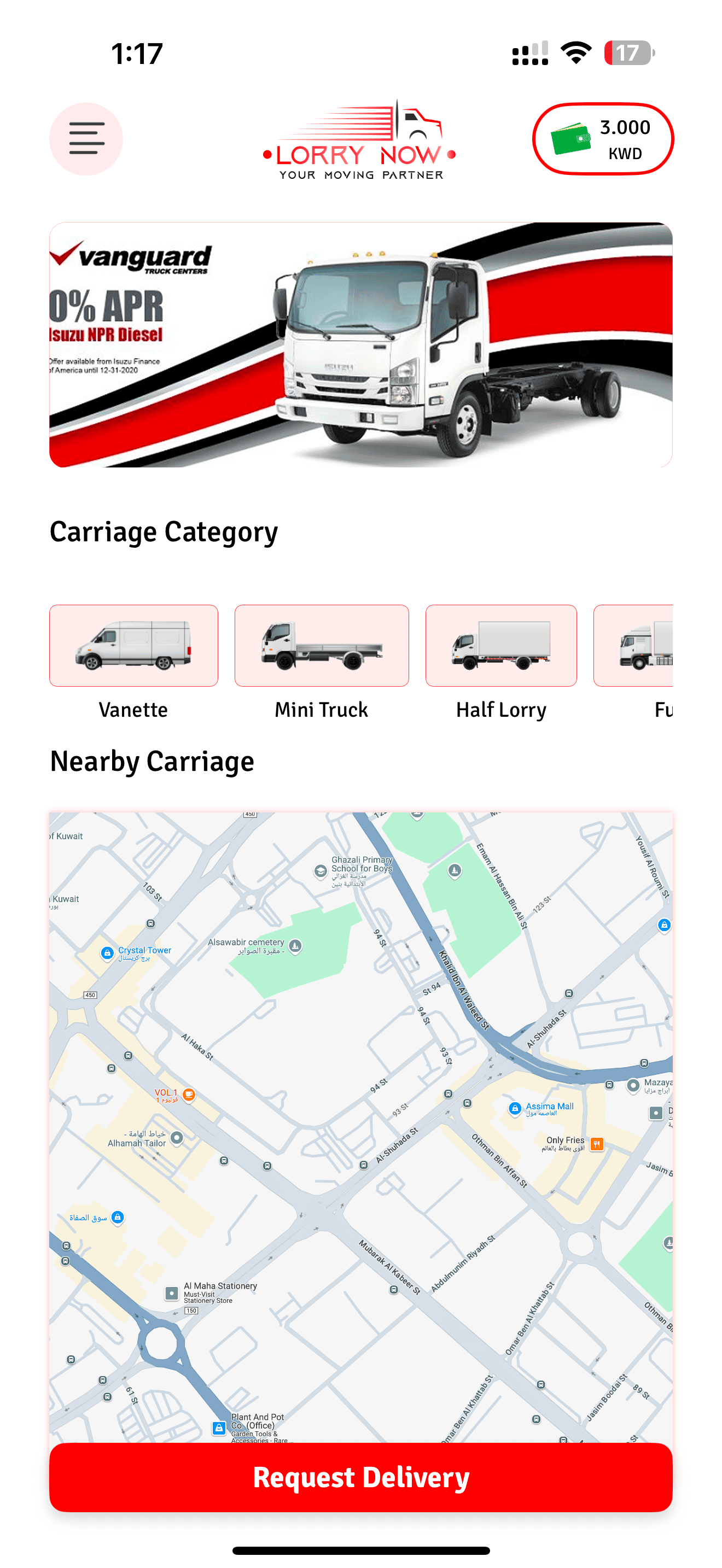This screenshot has height=1568, width=722.
Task: Pick the Half Lorry category
Action: tap(500, 645)
